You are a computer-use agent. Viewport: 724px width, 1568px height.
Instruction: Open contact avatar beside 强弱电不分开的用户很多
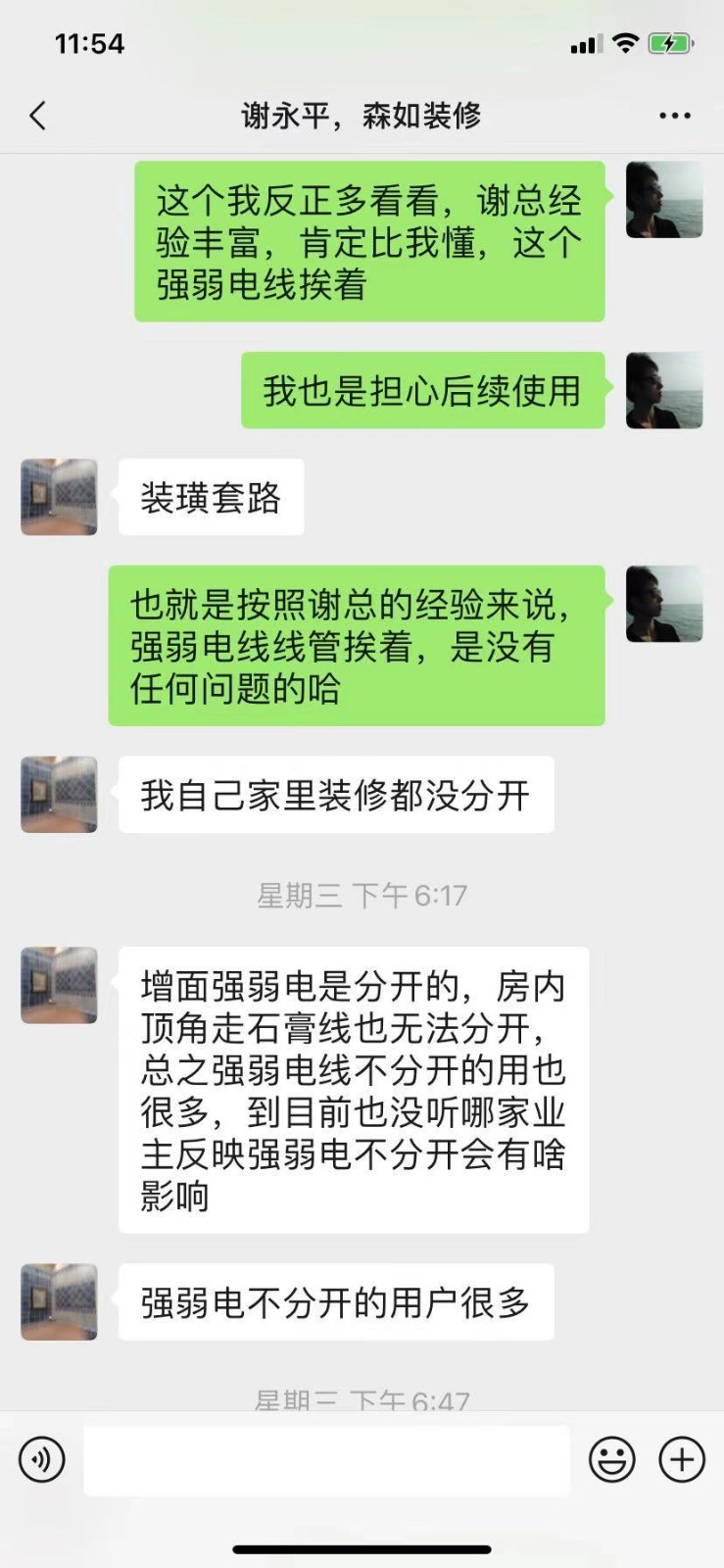(59, 1301)
